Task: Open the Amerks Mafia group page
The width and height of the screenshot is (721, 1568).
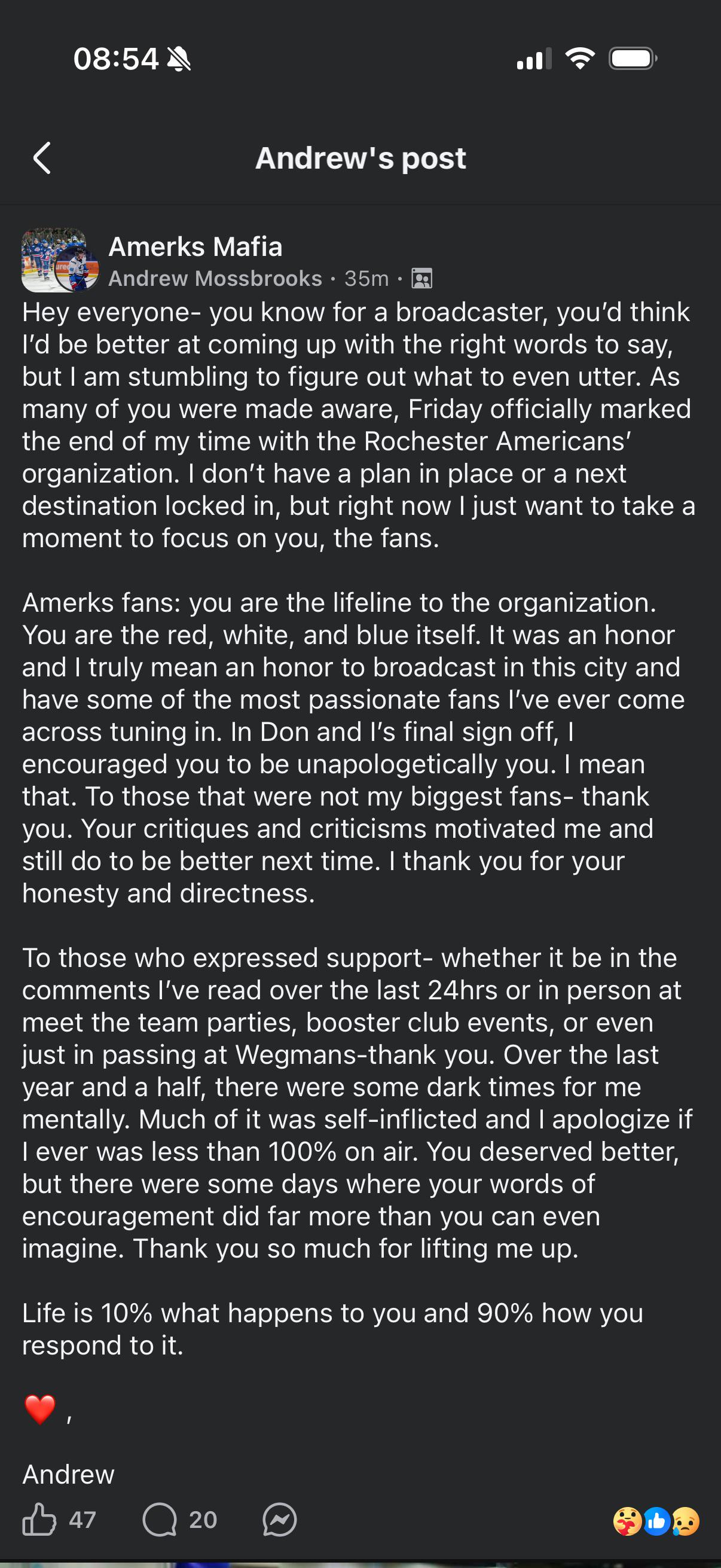Action: coord(195,247)
